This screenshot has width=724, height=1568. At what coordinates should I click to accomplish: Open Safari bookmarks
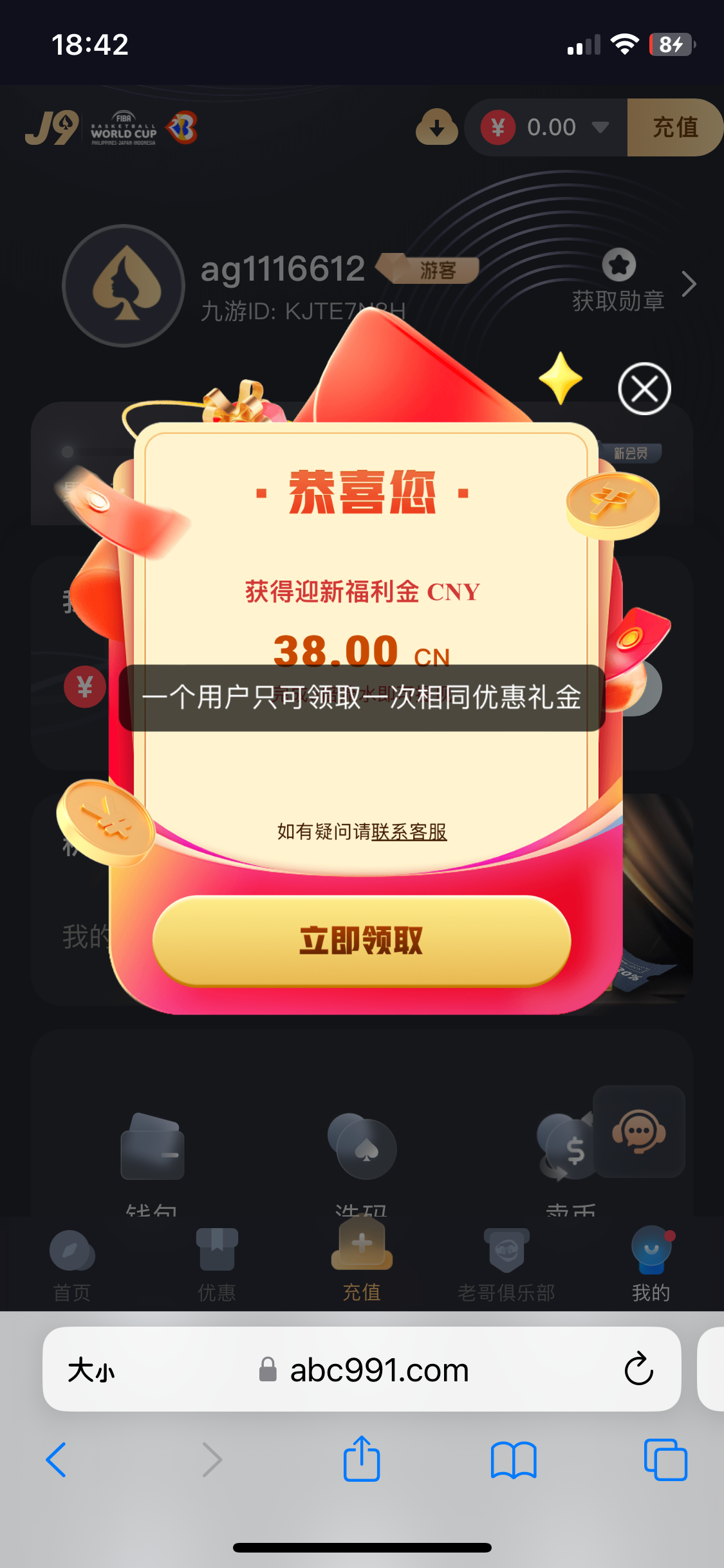[x=513, y=1459]
